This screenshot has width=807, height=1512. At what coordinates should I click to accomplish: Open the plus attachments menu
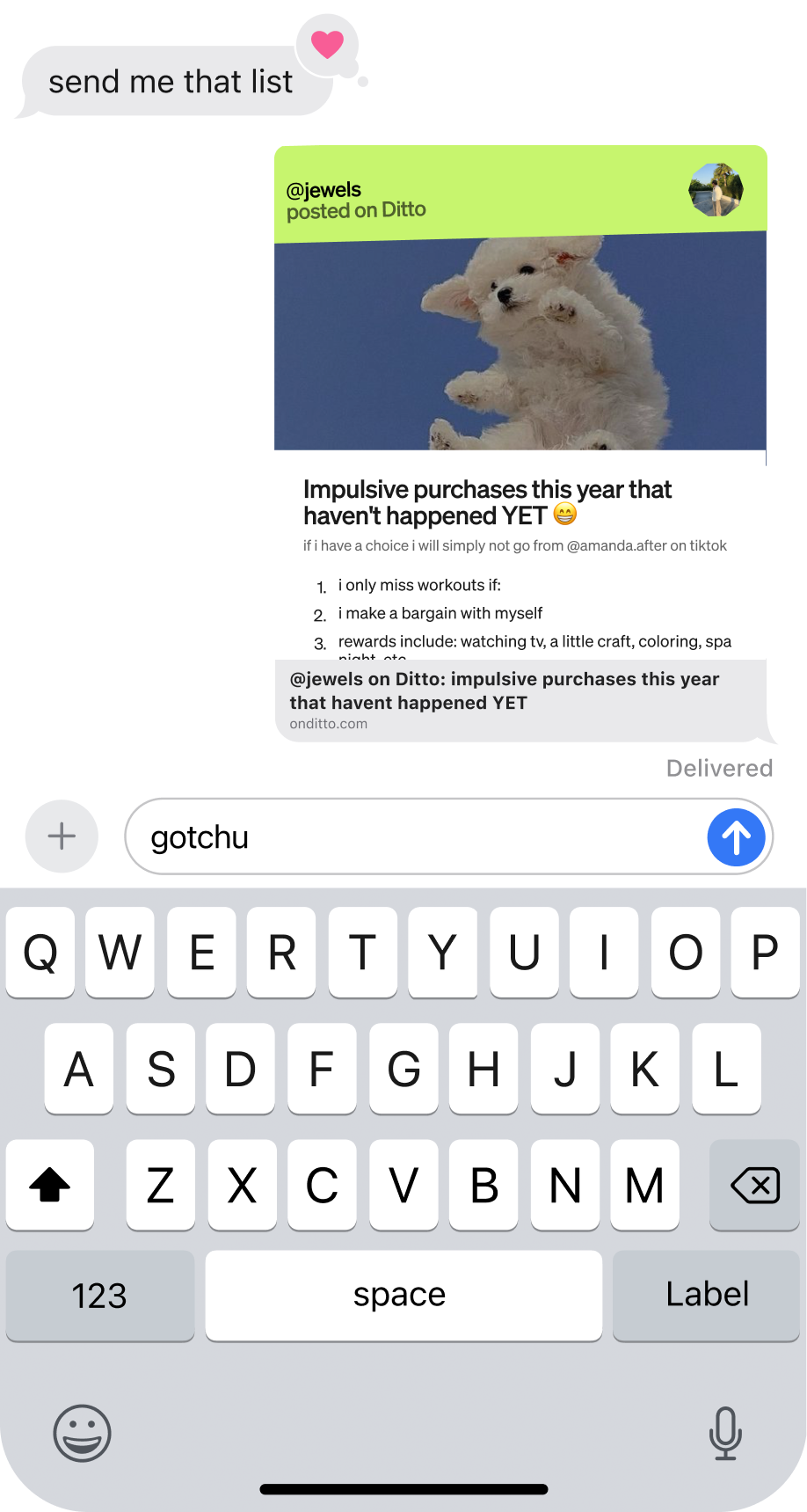pos(62,836)
